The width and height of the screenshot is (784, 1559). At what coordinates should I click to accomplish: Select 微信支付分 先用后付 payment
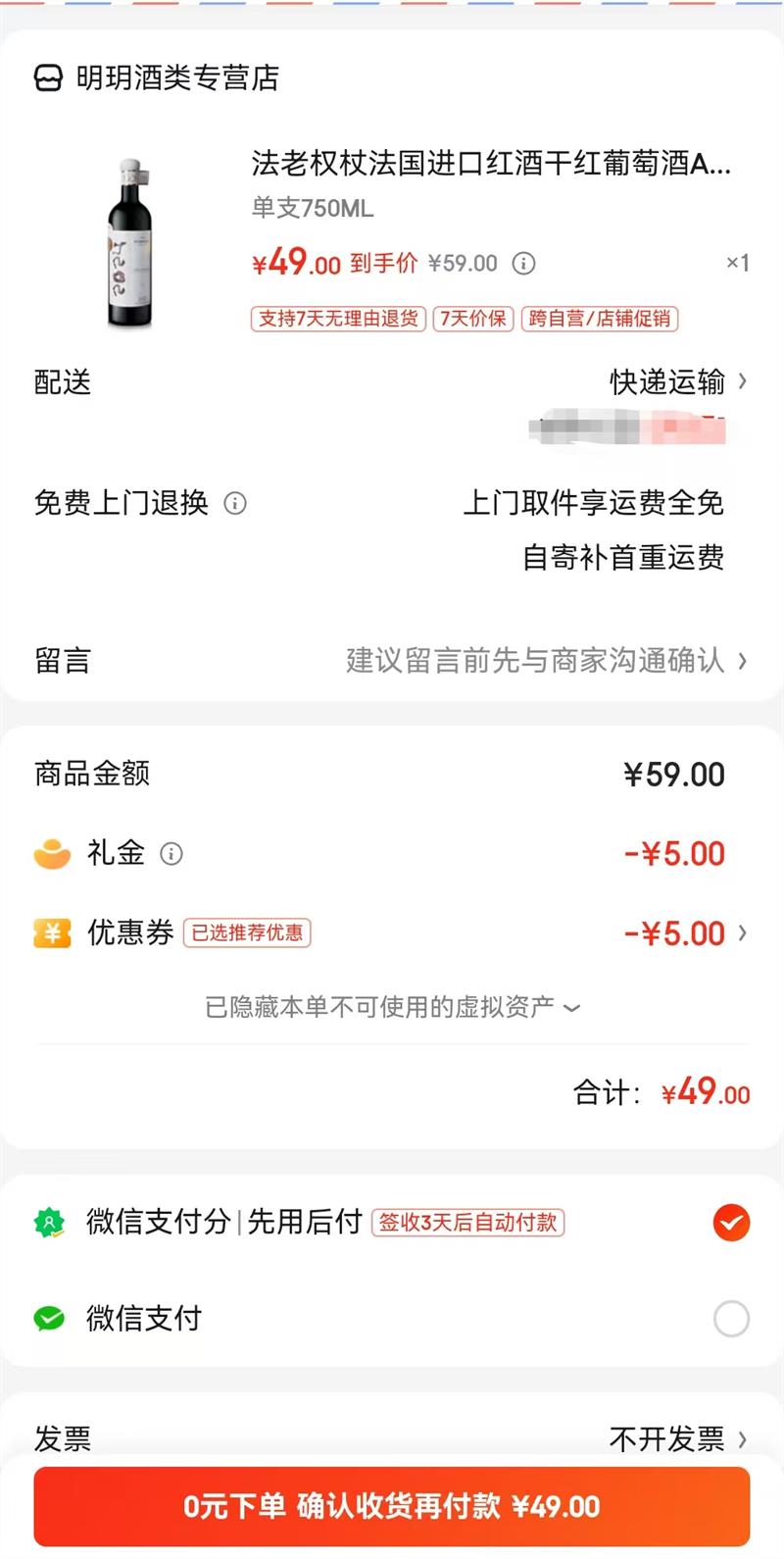coord(731,1223)
